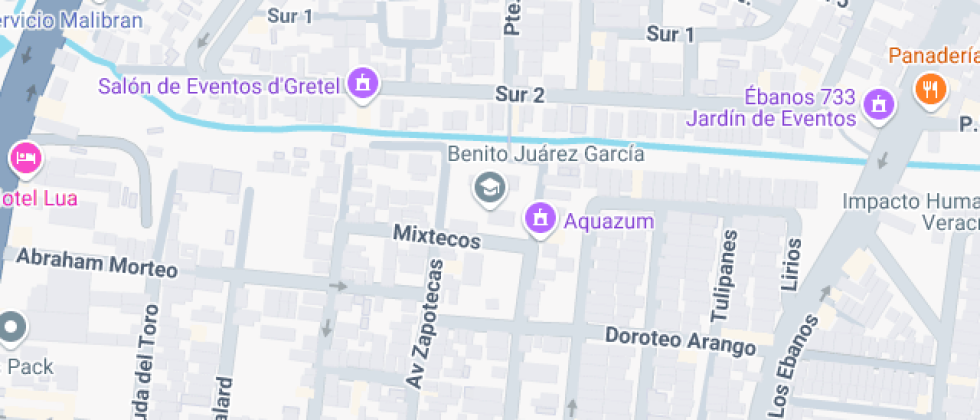Select the Ébanos 733 Jardín de Eventos marker

click(x=880, y=101)
